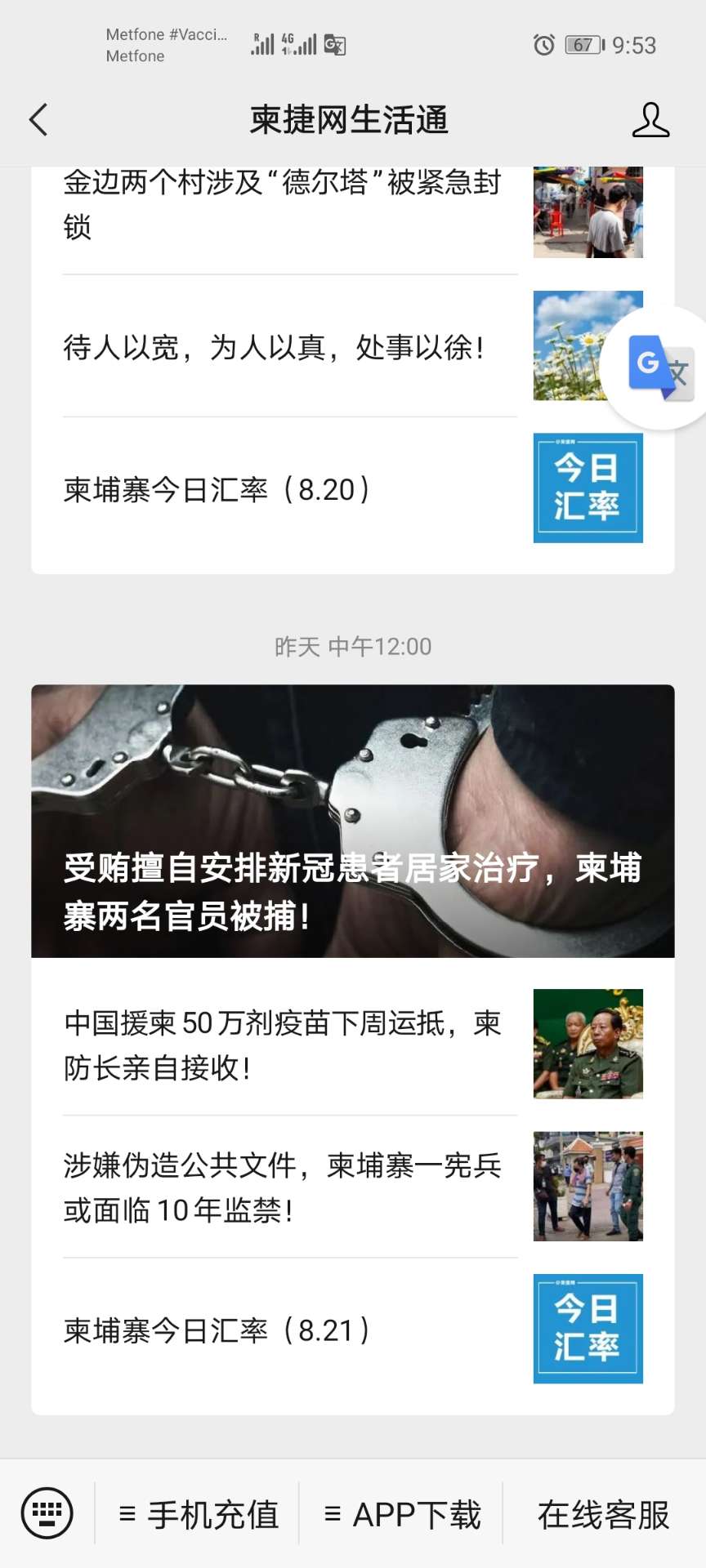706x1568 pixels.
Task: Expand the 手机充值 menu
Action: pos(199,1515)
